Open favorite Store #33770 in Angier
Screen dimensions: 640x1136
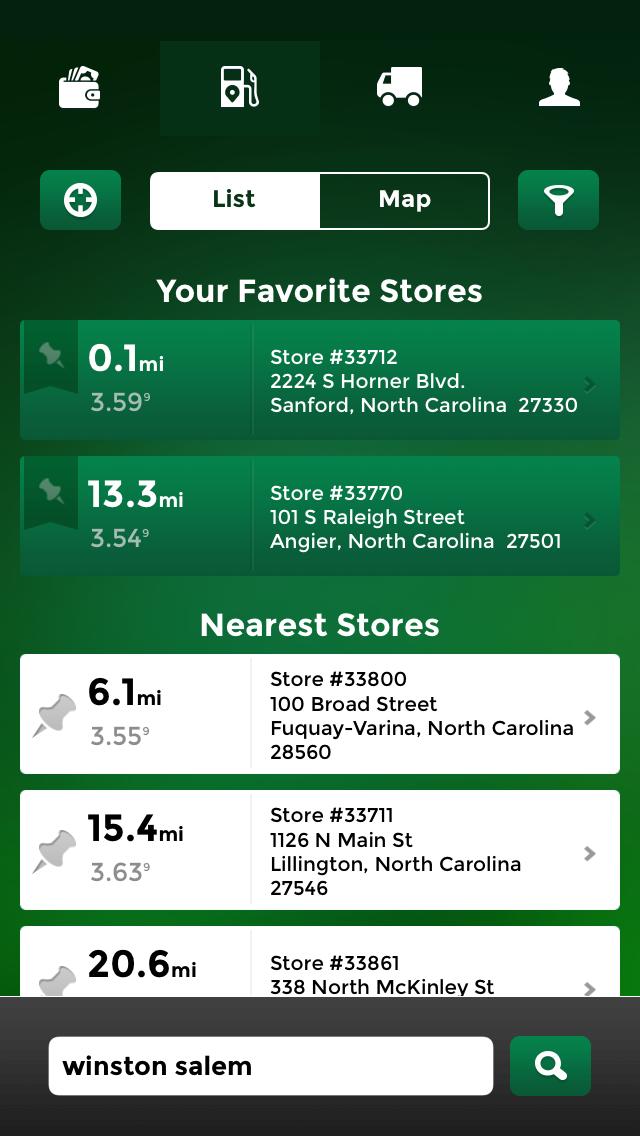(x=430, y=517)
